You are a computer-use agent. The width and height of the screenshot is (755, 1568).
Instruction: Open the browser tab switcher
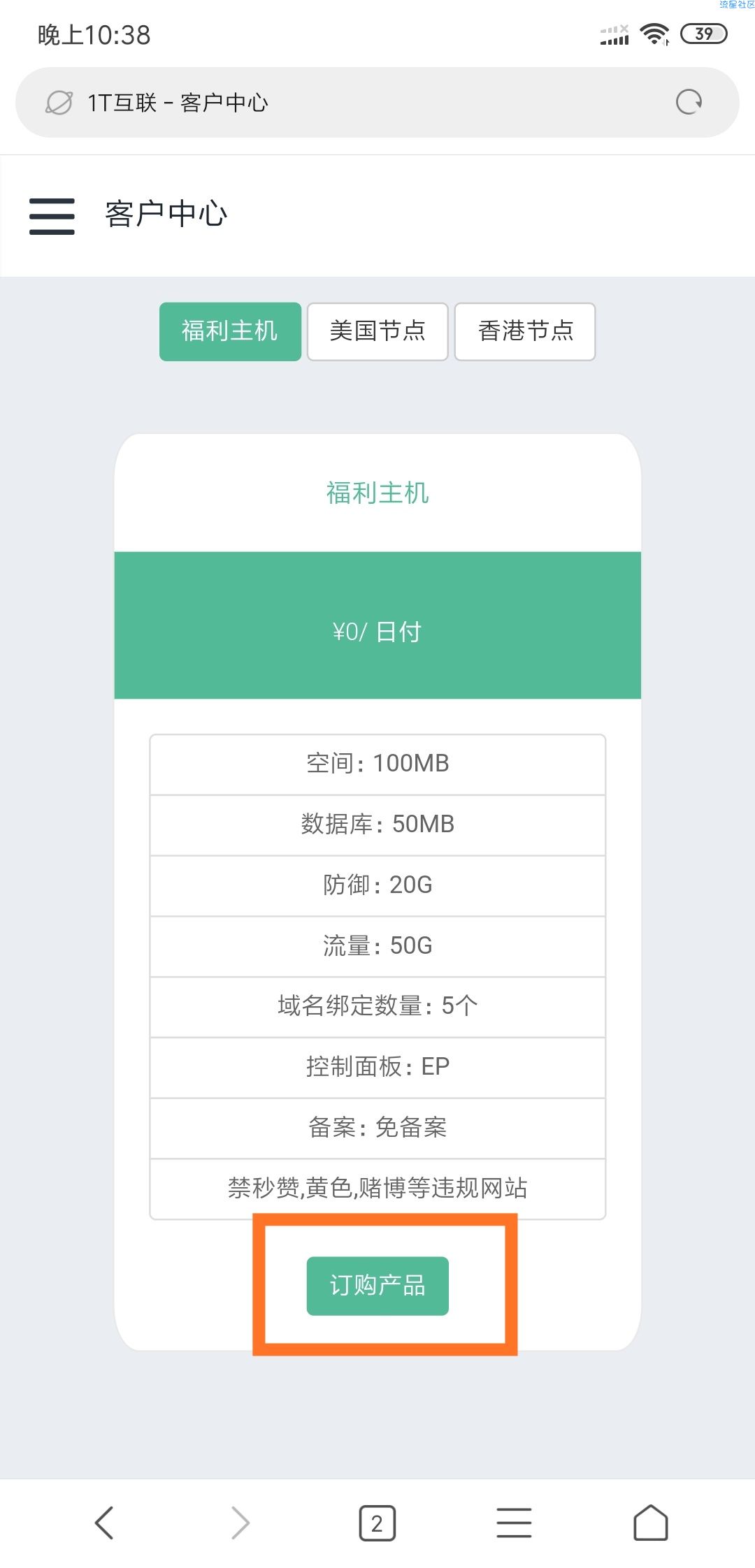(x=377, y=1523)
